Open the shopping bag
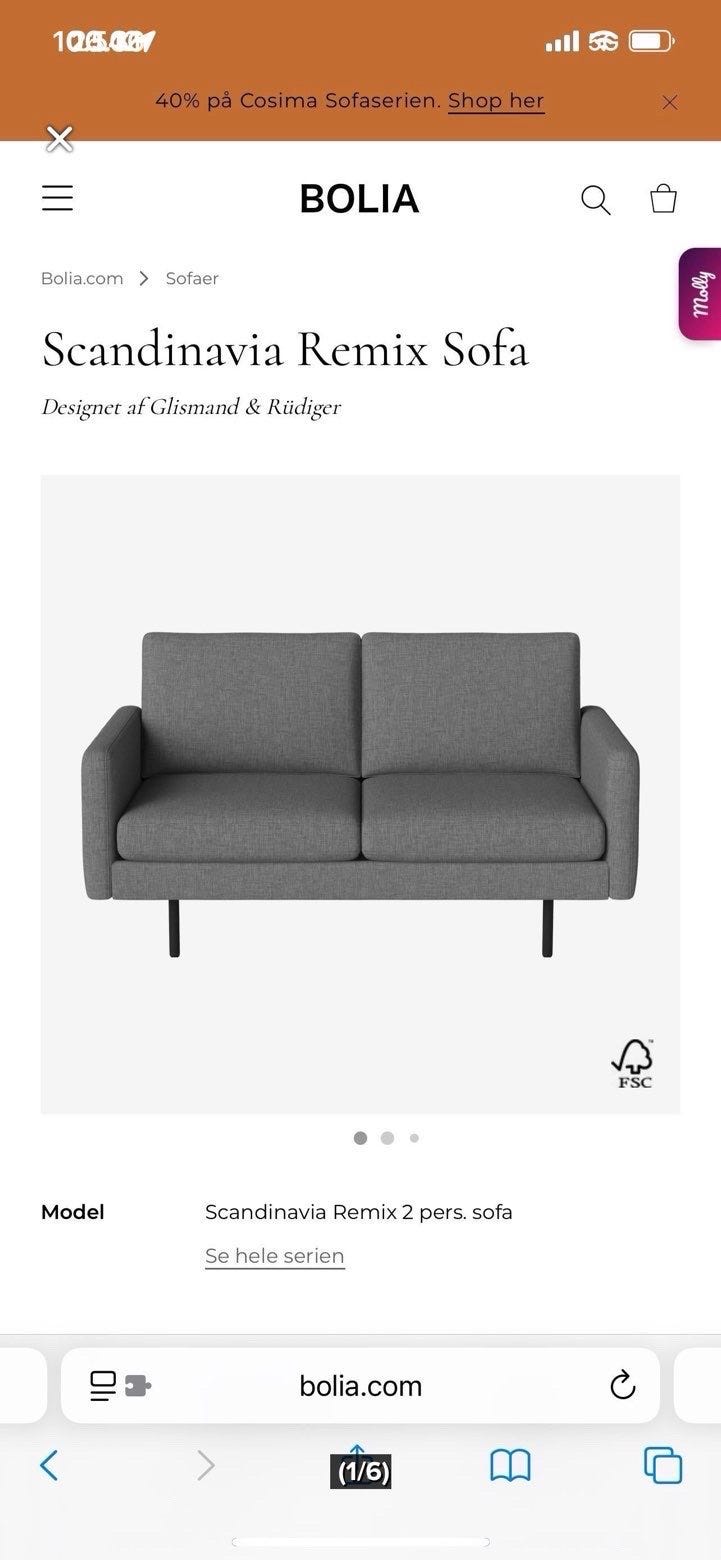Screen dimensions: 721x1560 pos(663,198)
